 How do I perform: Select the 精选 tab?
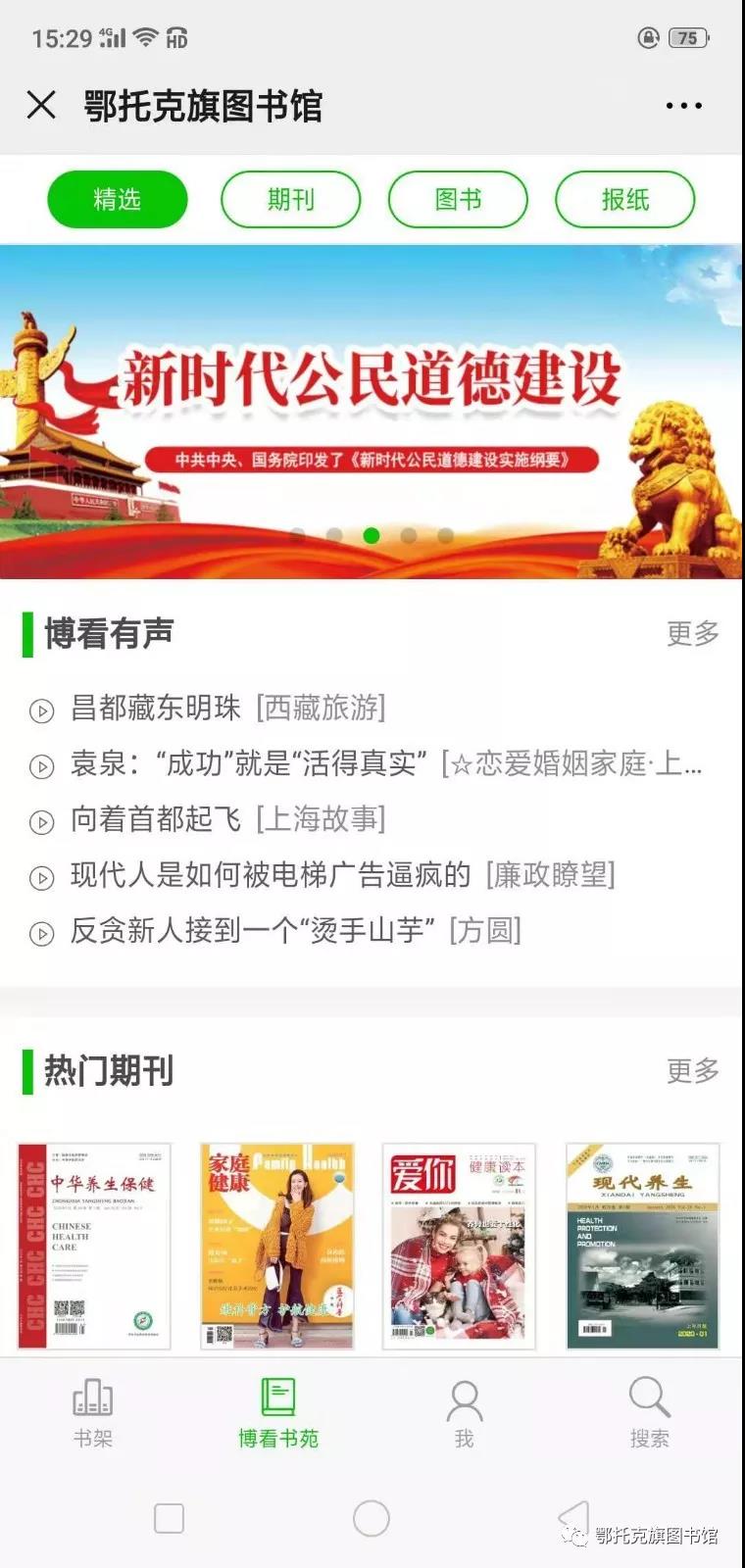pos(118,200)
